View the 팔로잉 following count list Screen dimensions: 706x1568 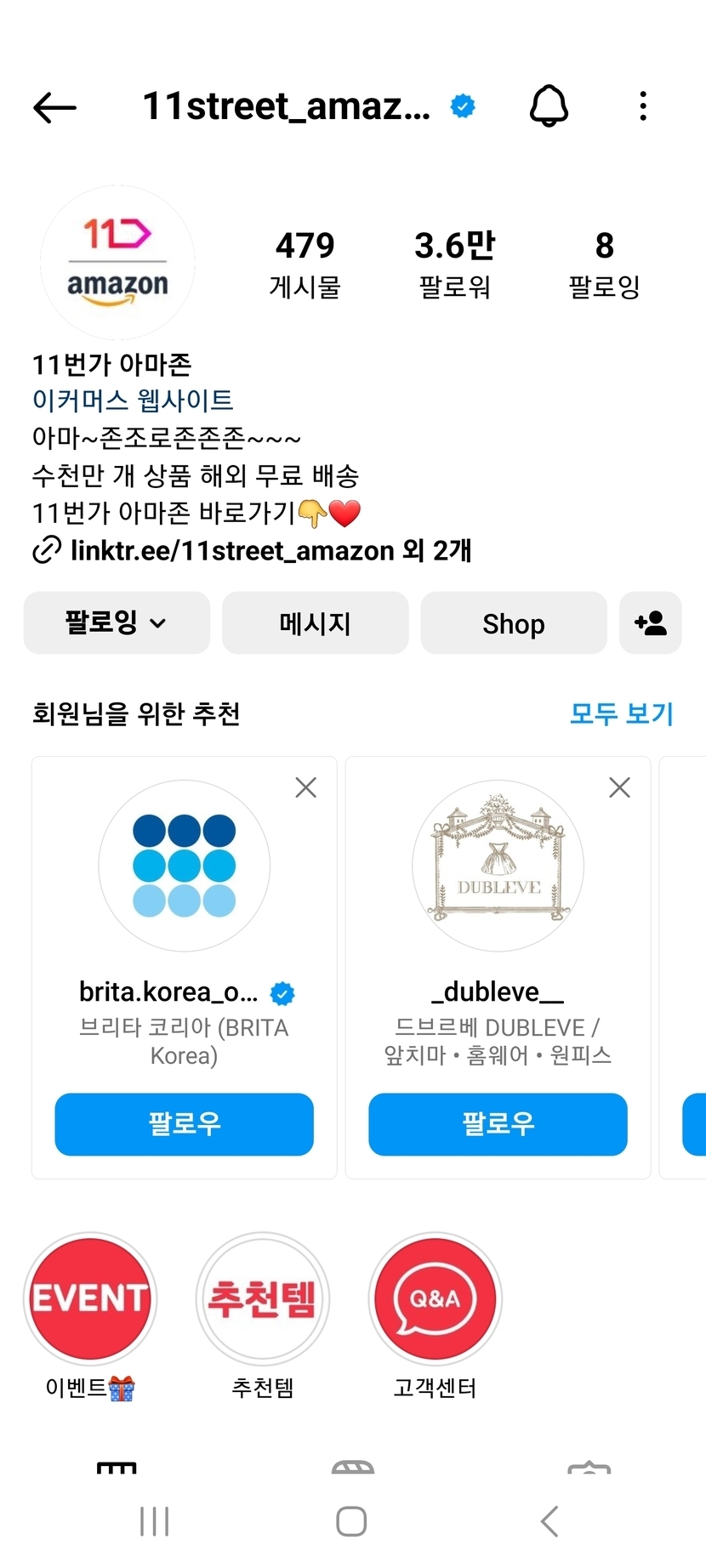tap(604, 264)
